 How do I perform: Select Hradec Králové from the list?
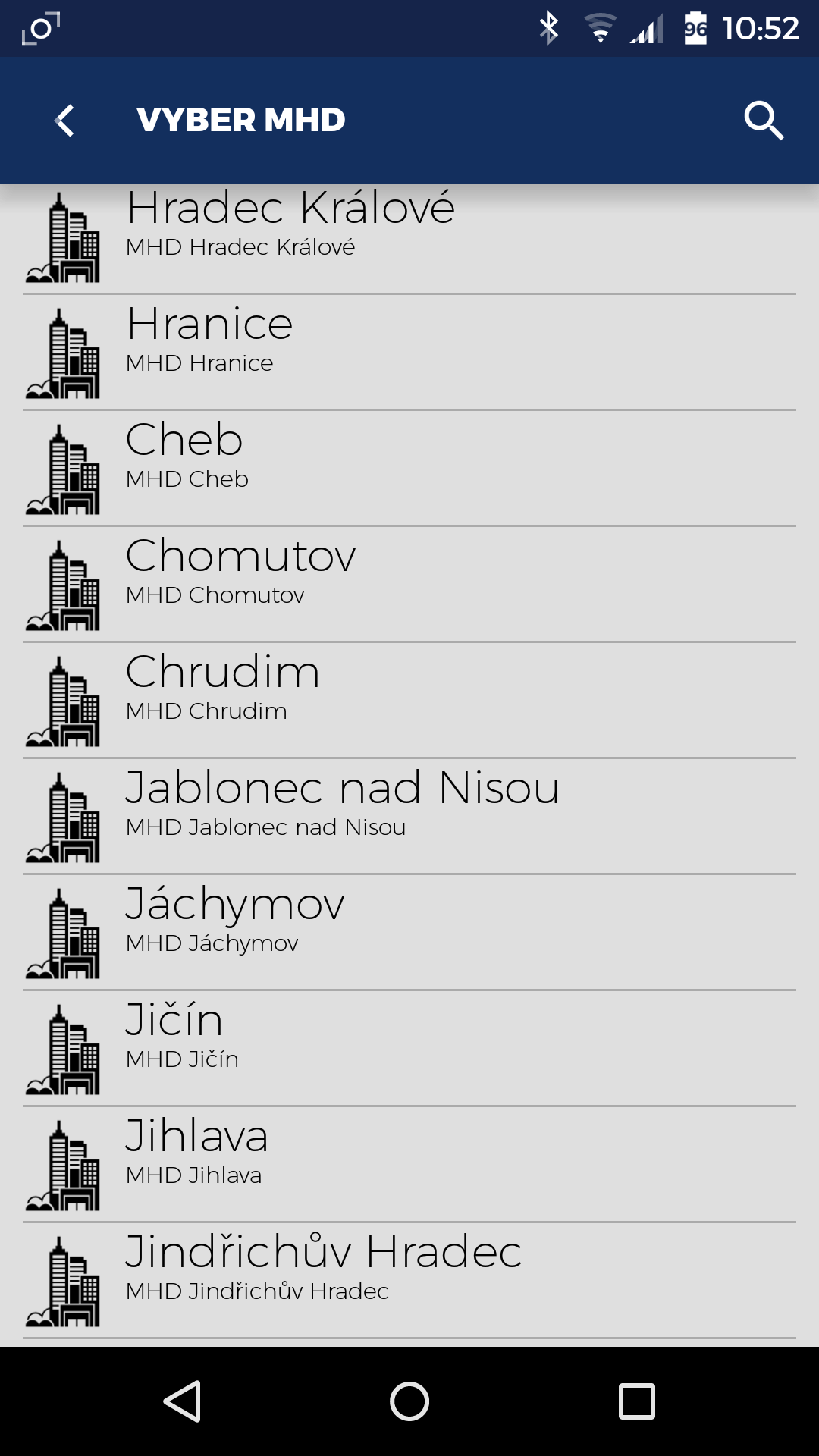[409, 239]
